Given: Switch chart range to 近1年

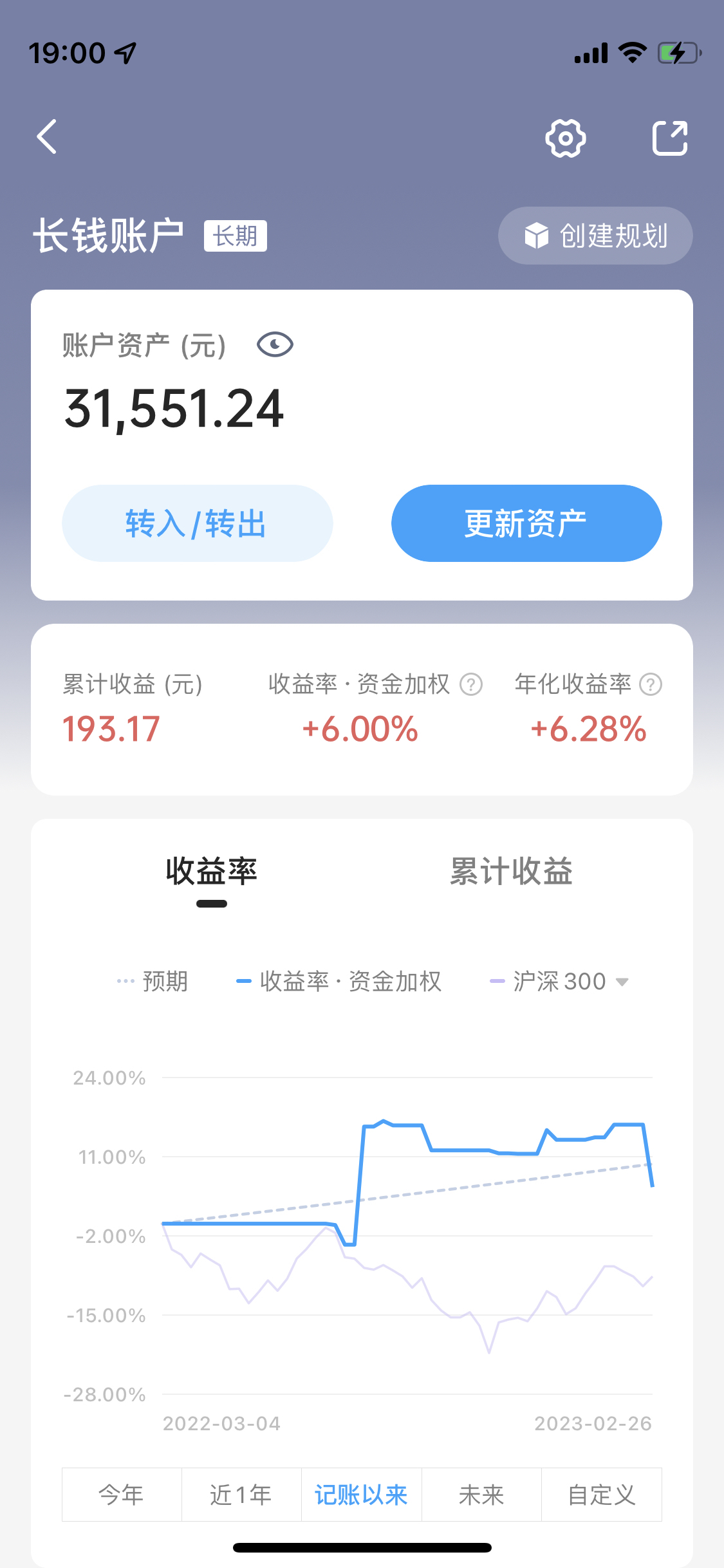Looking at the screenshot, I should tap(241, 1495).
